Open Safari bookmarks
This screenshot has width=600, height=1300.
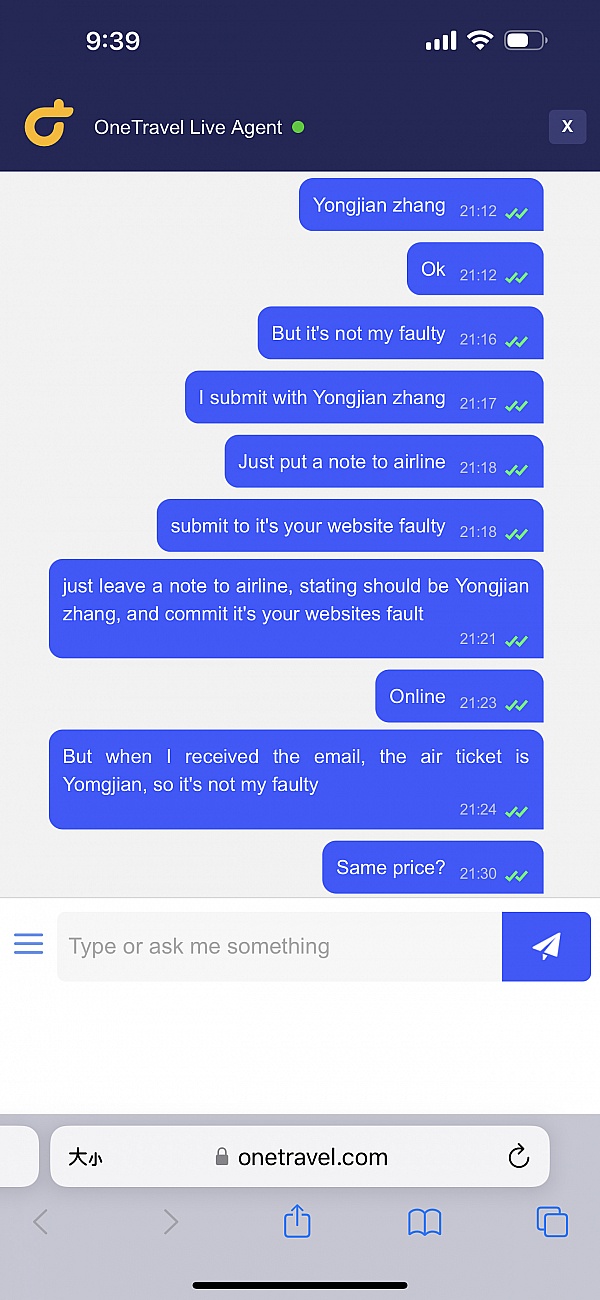tap(425, 1221)
